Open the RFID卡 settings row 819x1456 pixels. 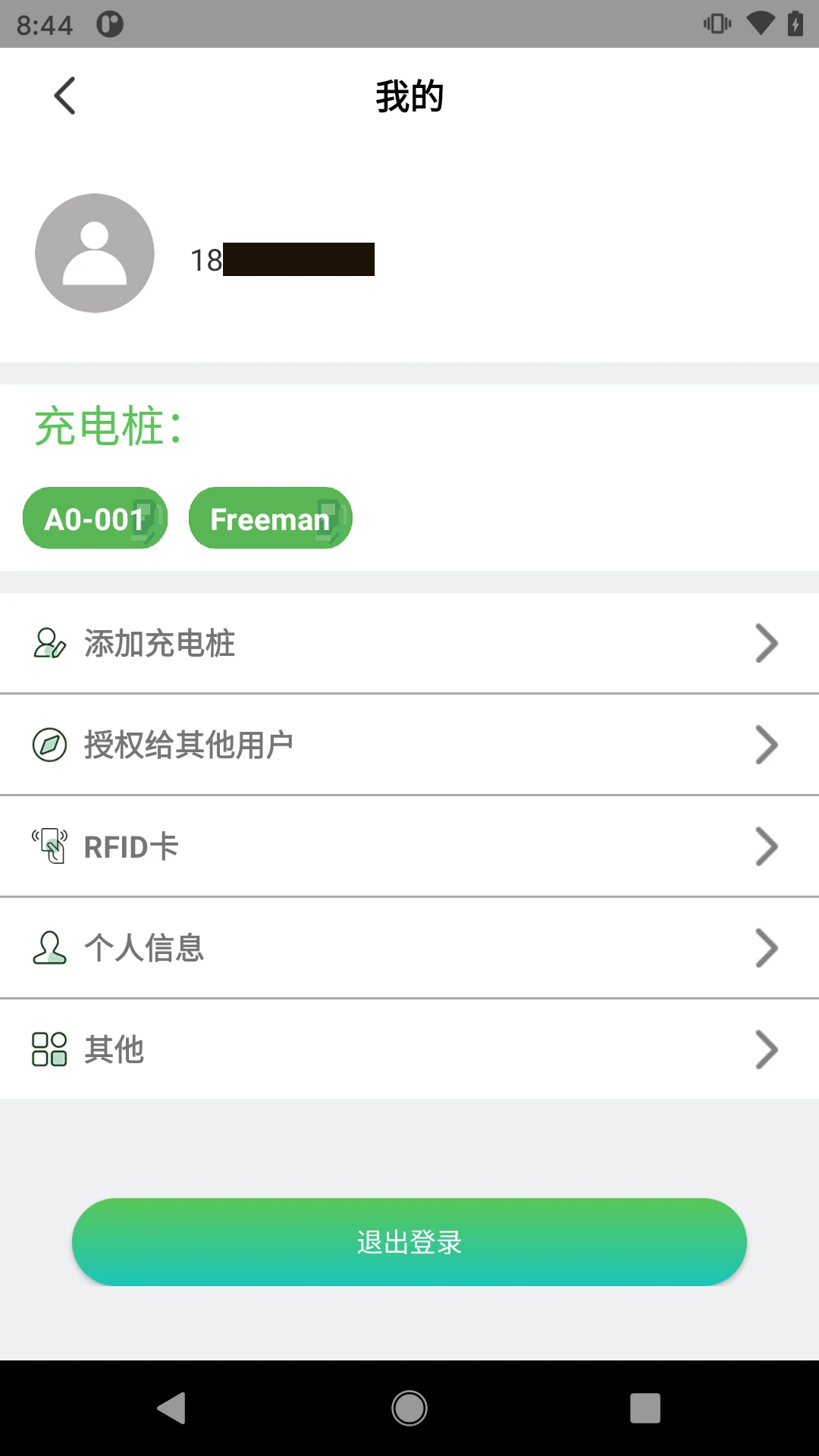[x=409, y=846]
